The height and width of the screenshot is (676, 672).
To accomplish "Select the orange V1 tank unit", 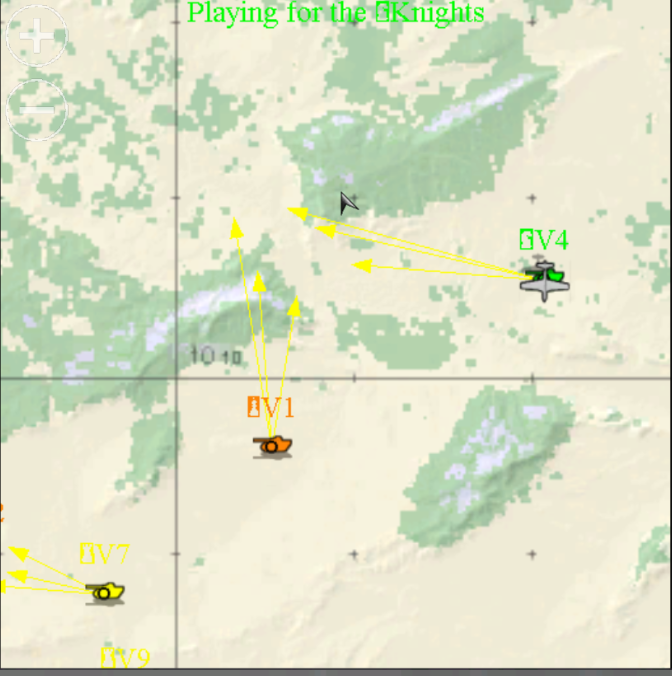I will (x=272, y=444).
